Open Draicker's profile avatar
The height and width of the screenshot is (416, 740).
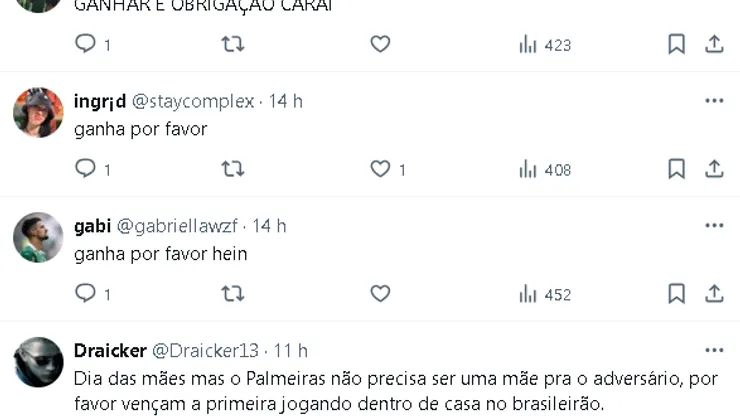click(x=38, y=362)
